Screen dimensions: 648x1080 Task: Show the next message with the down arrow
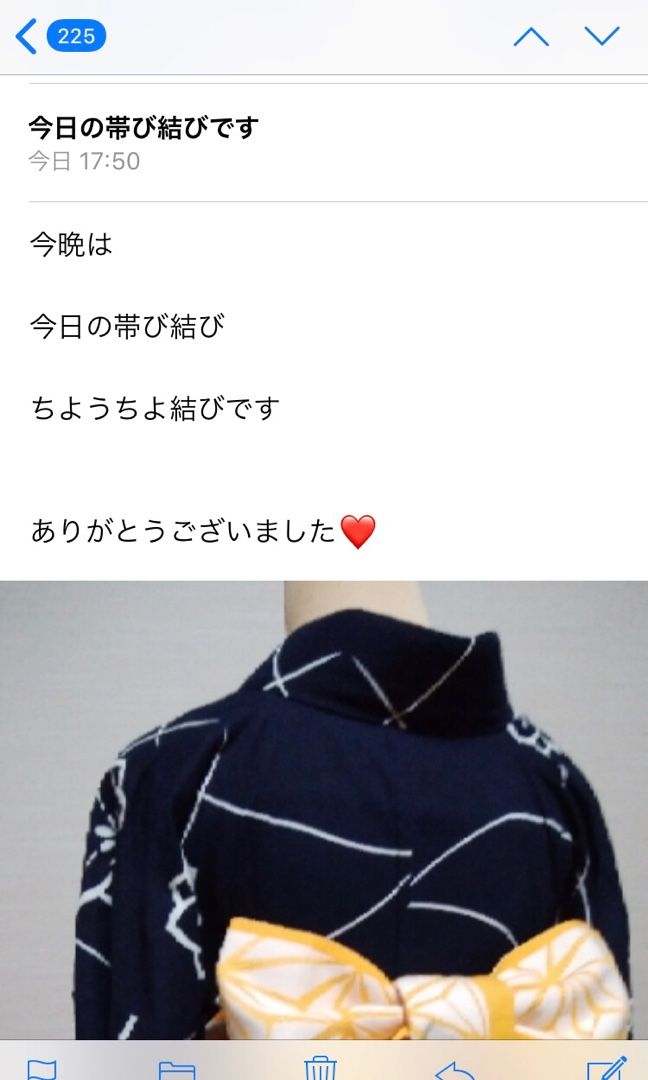tap(602, 36)
